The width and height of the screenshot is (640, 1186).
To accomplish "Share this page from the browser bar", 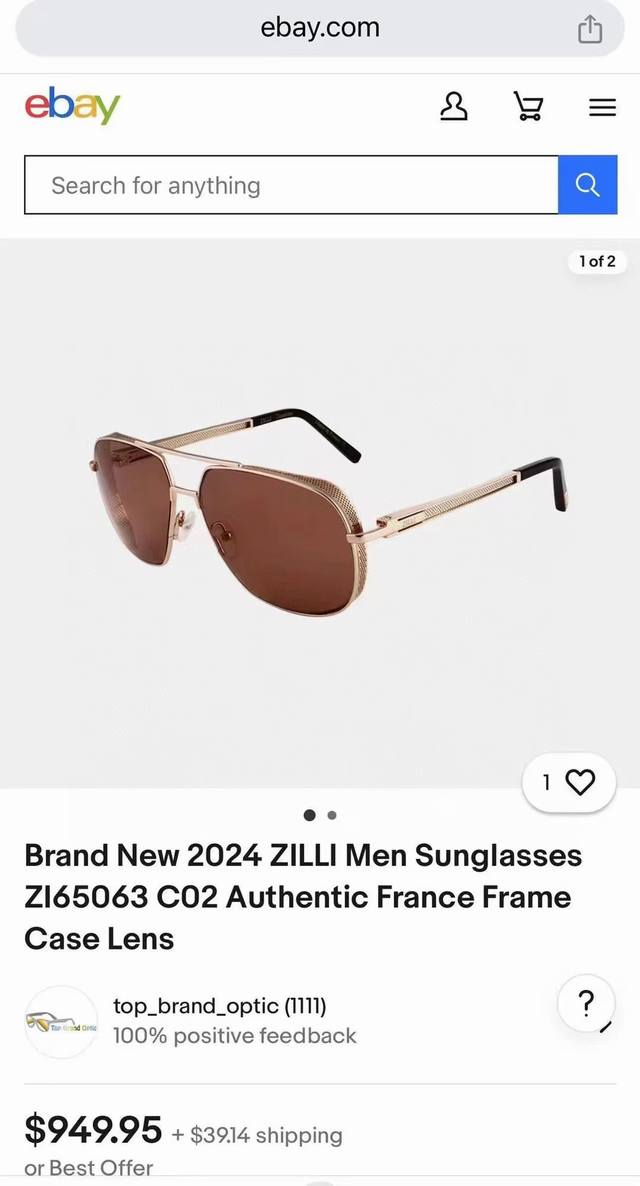I will click(590, 30).
